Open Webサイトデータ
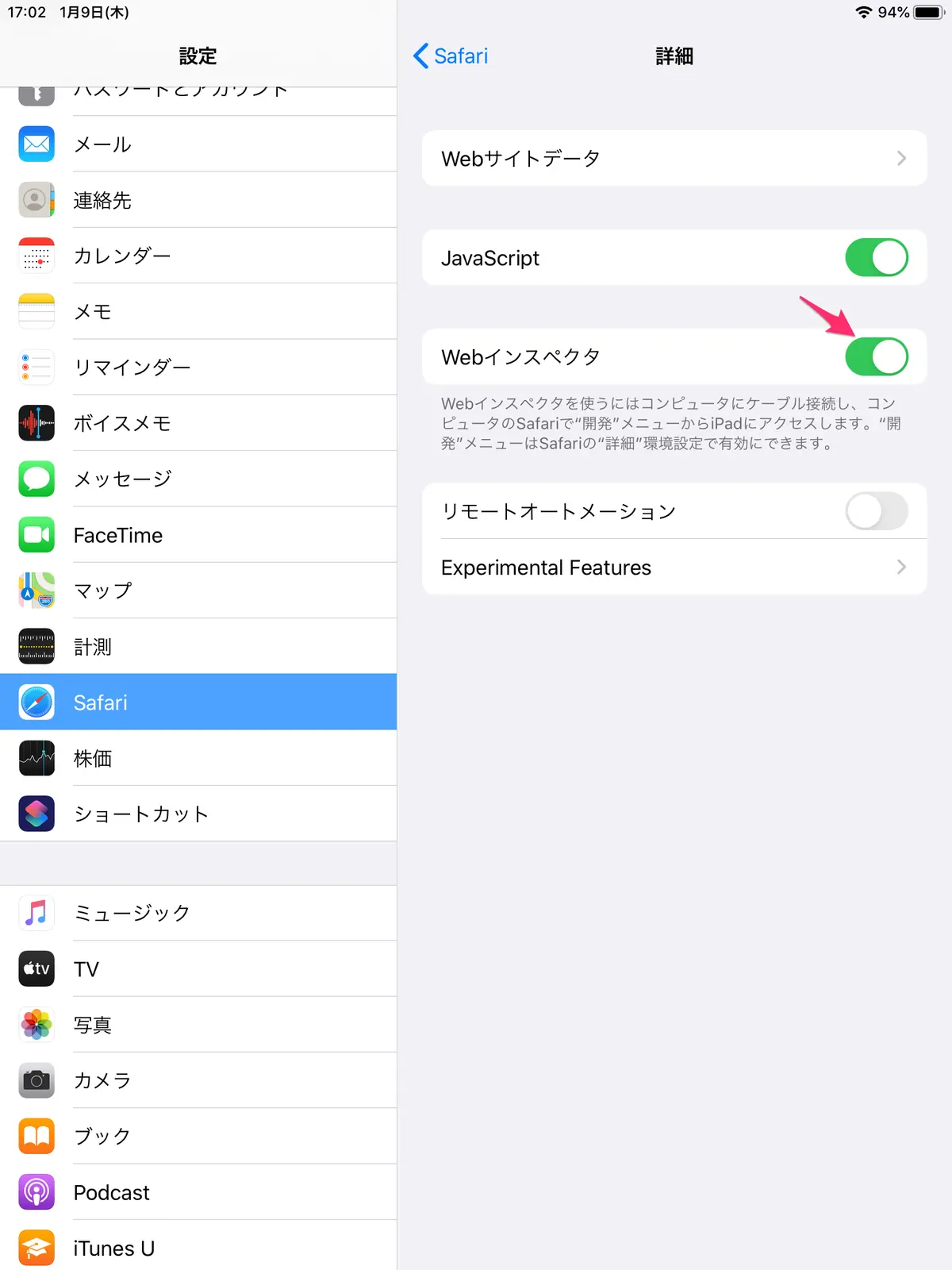Screen dimensions: 952x1270 (674, 158)
